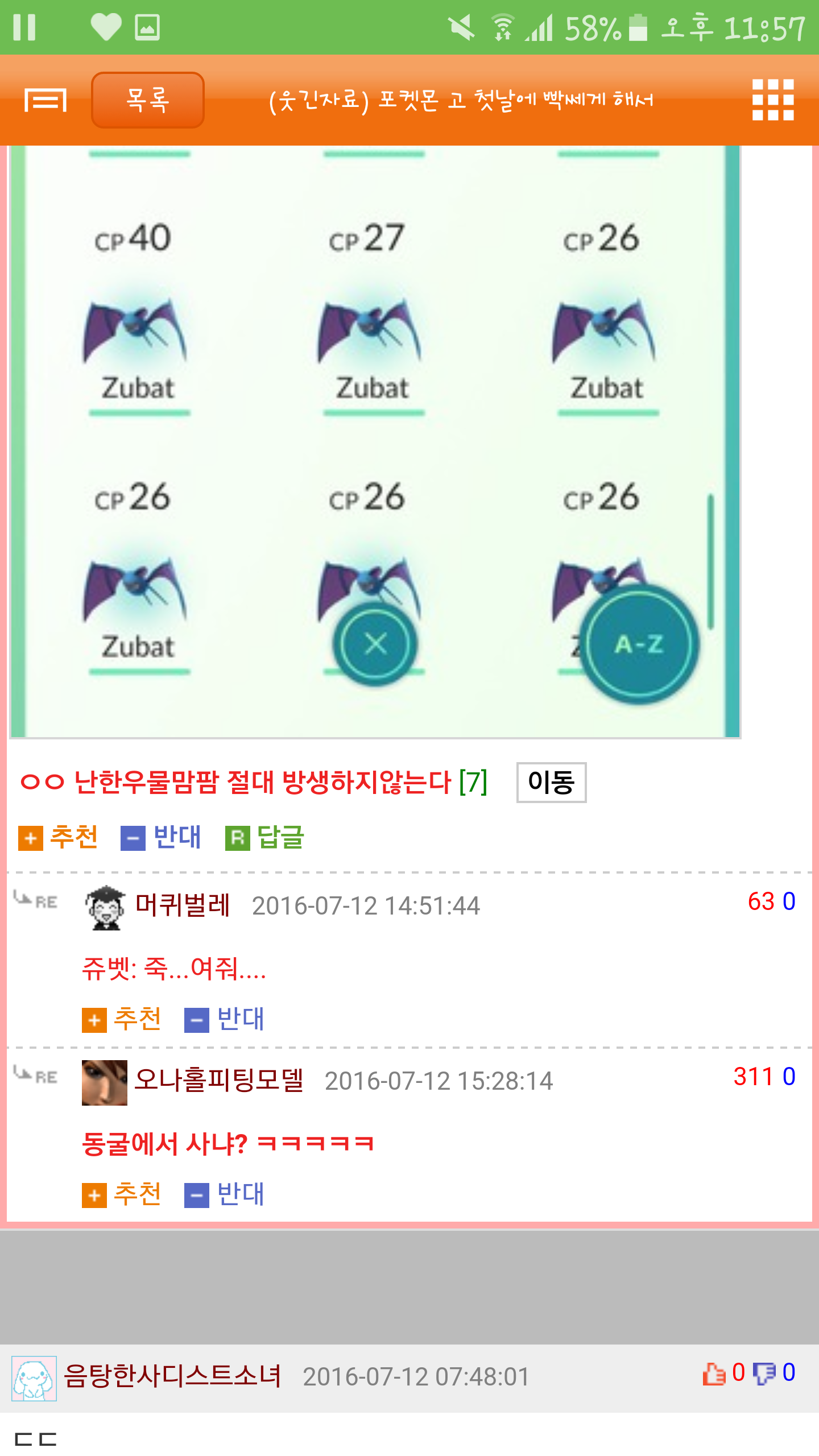819x1456 pixels.
Task: Recommend the best comment by ㅇㅇ
Action: click(x=58, y=838)
